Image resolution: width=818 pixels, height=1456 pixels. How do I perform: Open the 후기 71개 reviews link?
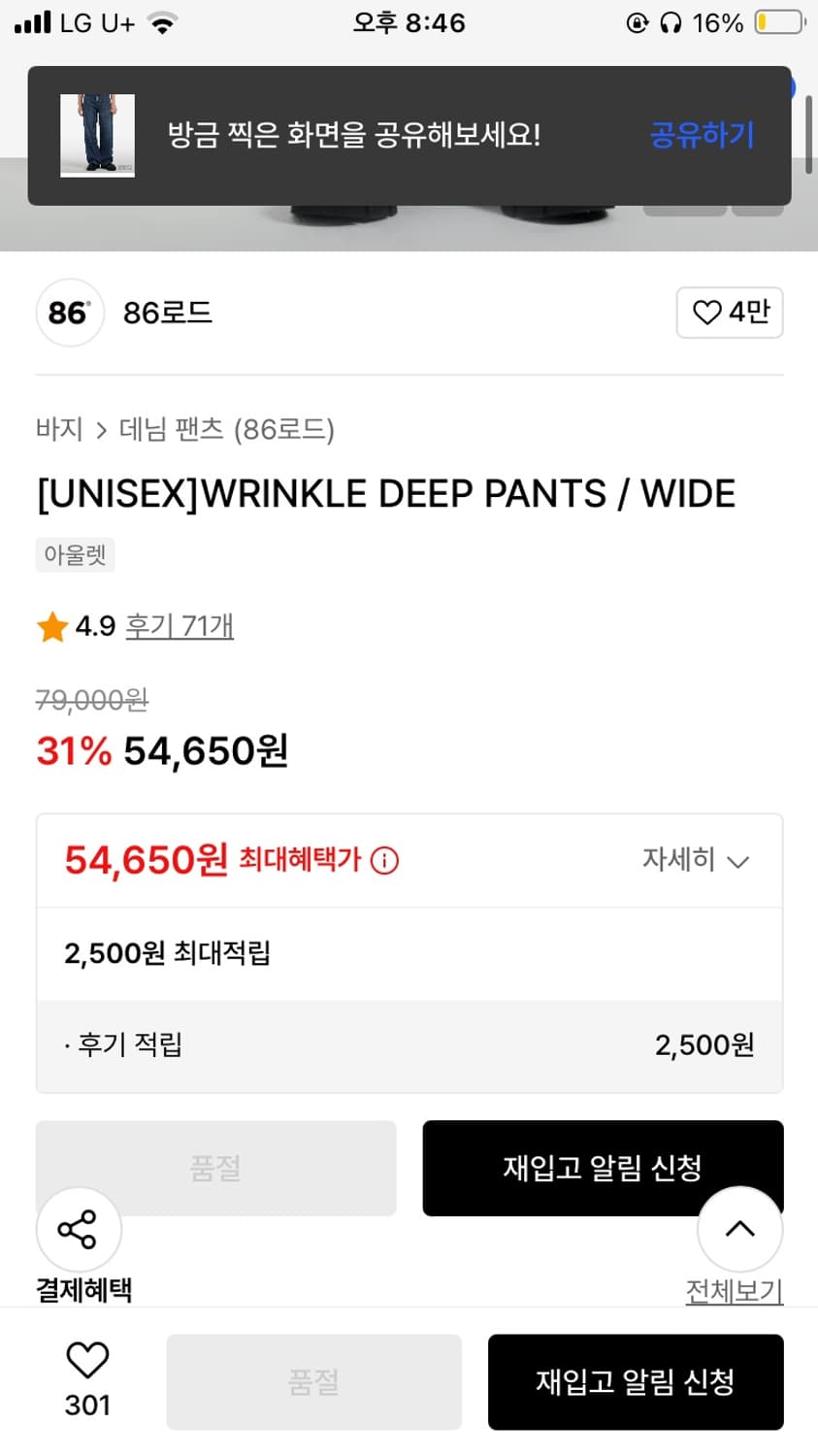(x=180, y=626)
